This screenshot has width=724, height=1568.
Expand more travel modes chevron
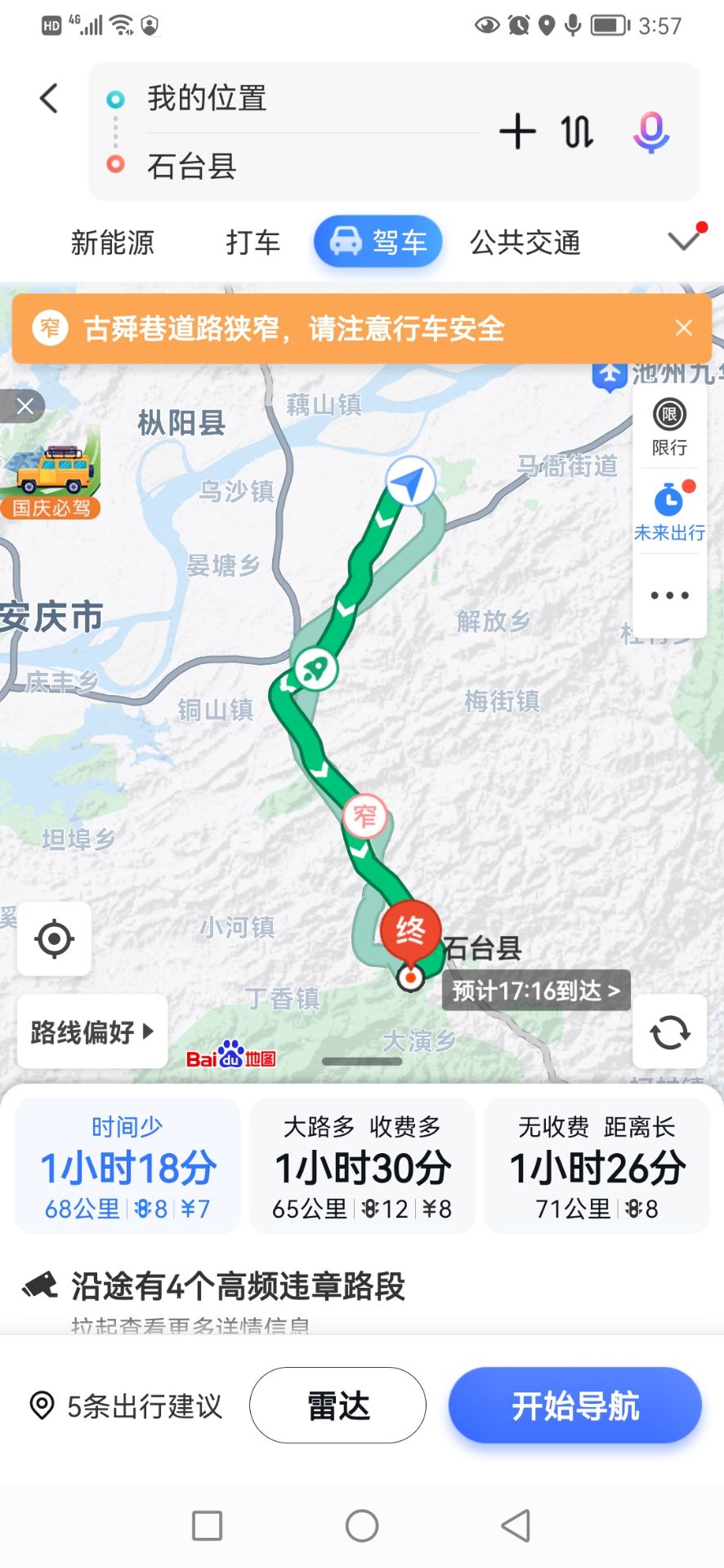coord(684,240)
